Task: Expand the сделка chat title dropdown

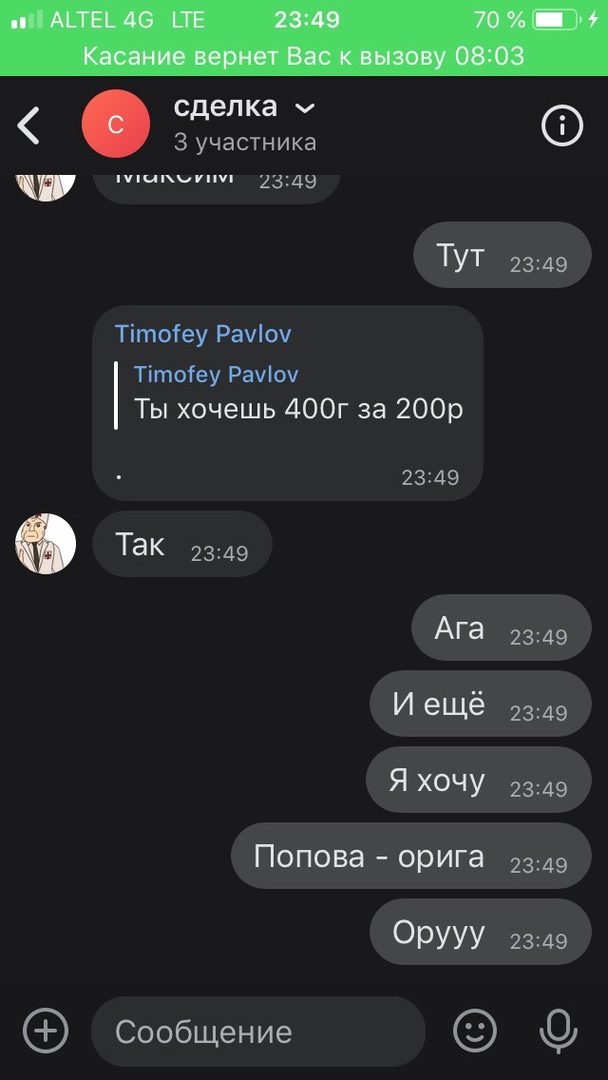Action: point(306,108)
